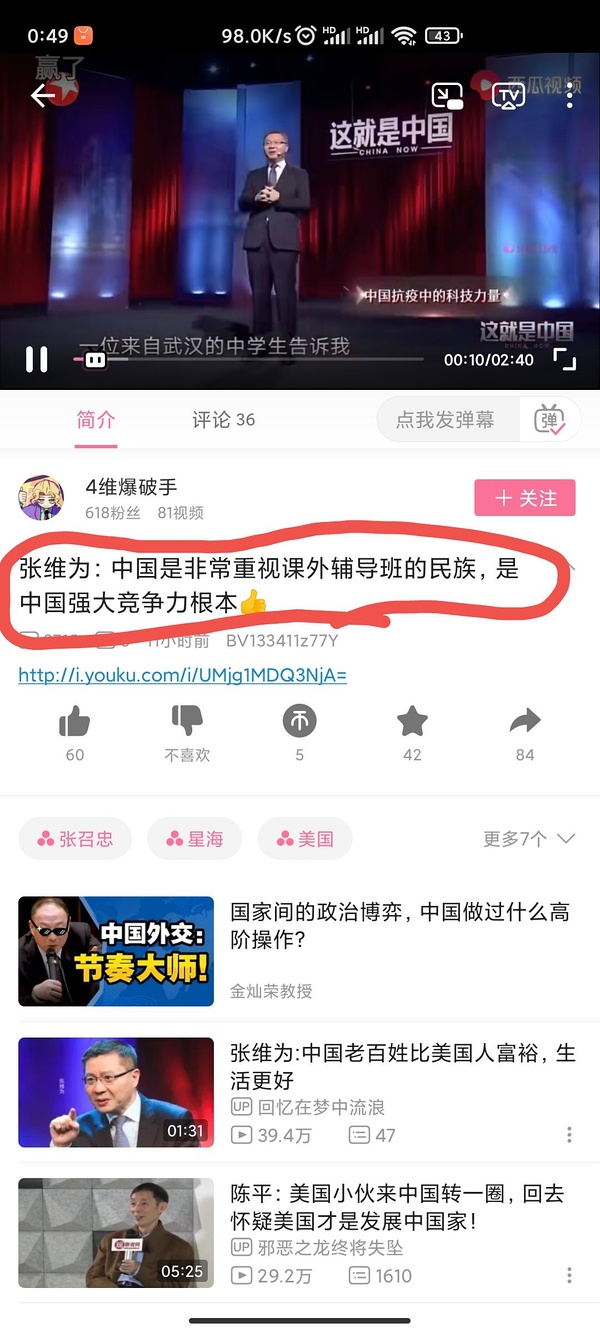Give a coin to the video
Viewport: 600px width, 1333px height.
point(300,721)
